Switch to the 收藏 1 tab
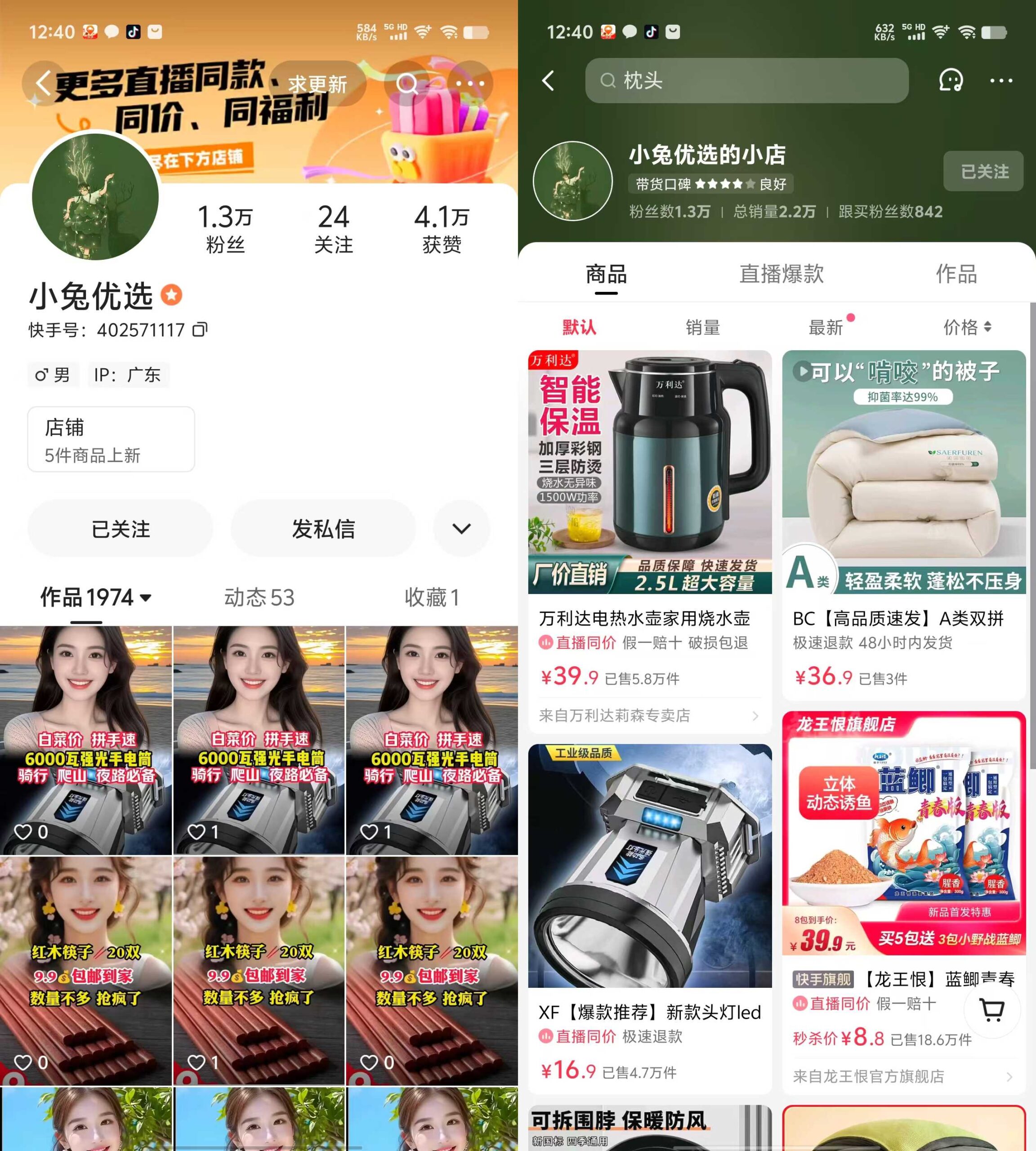 pos(432,598)
